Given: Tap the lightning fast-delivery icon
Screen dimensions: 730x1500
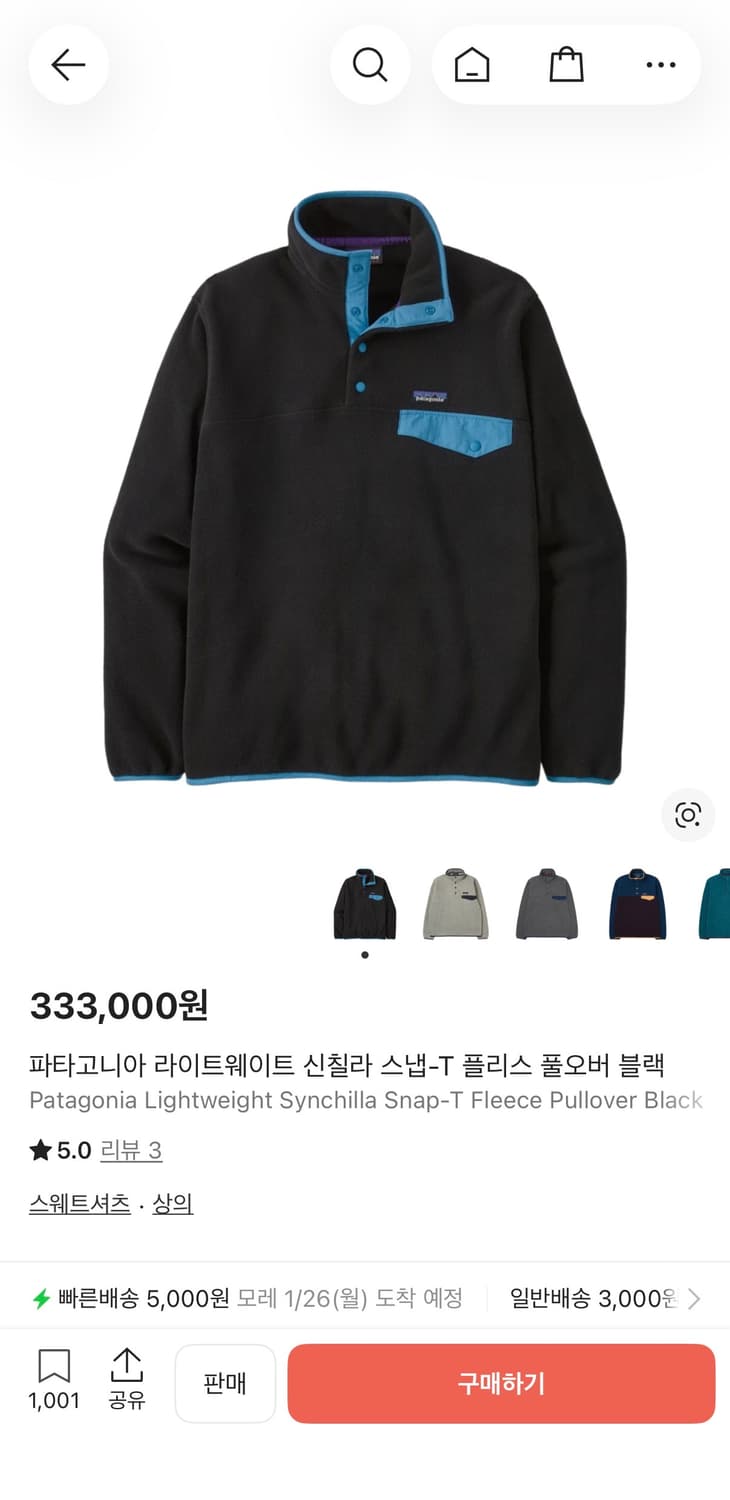Looking at the screenshot, I should [x=41, y=1297].
